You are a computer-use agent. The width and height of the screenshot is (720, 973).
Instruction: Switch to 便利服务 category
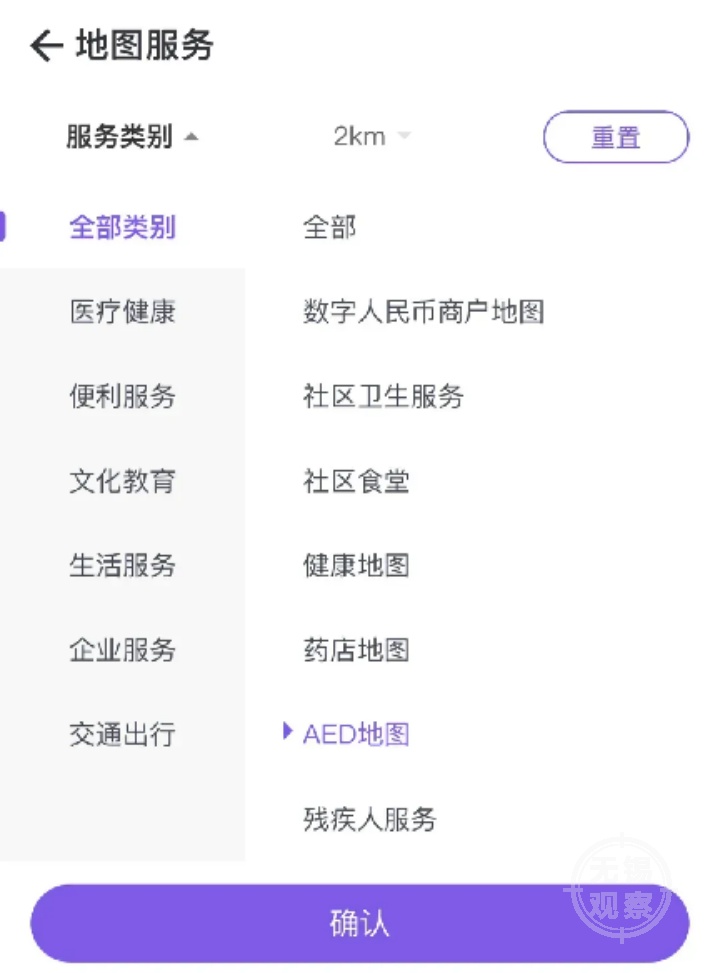pyautogui.click(x=122, y=396)
